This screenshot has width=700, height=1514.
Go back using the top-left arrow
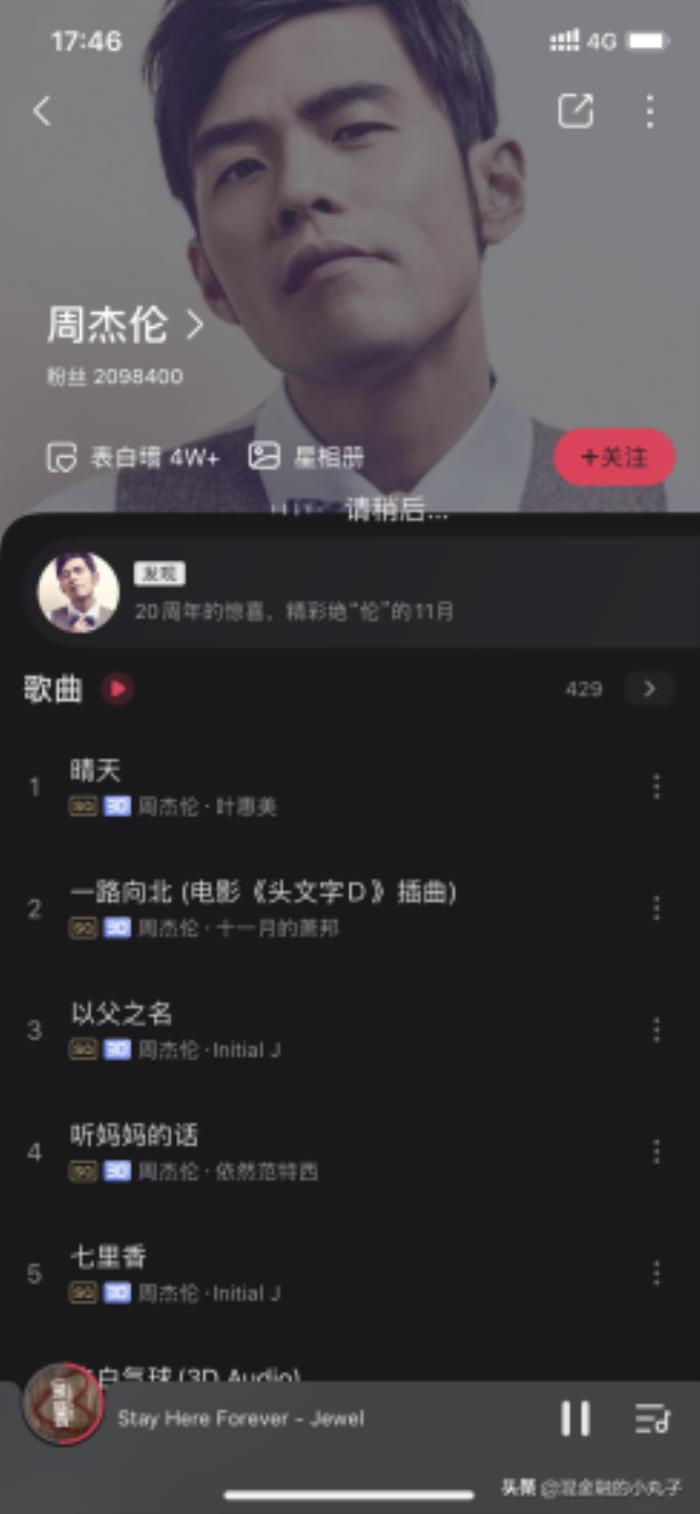[42, 111]
